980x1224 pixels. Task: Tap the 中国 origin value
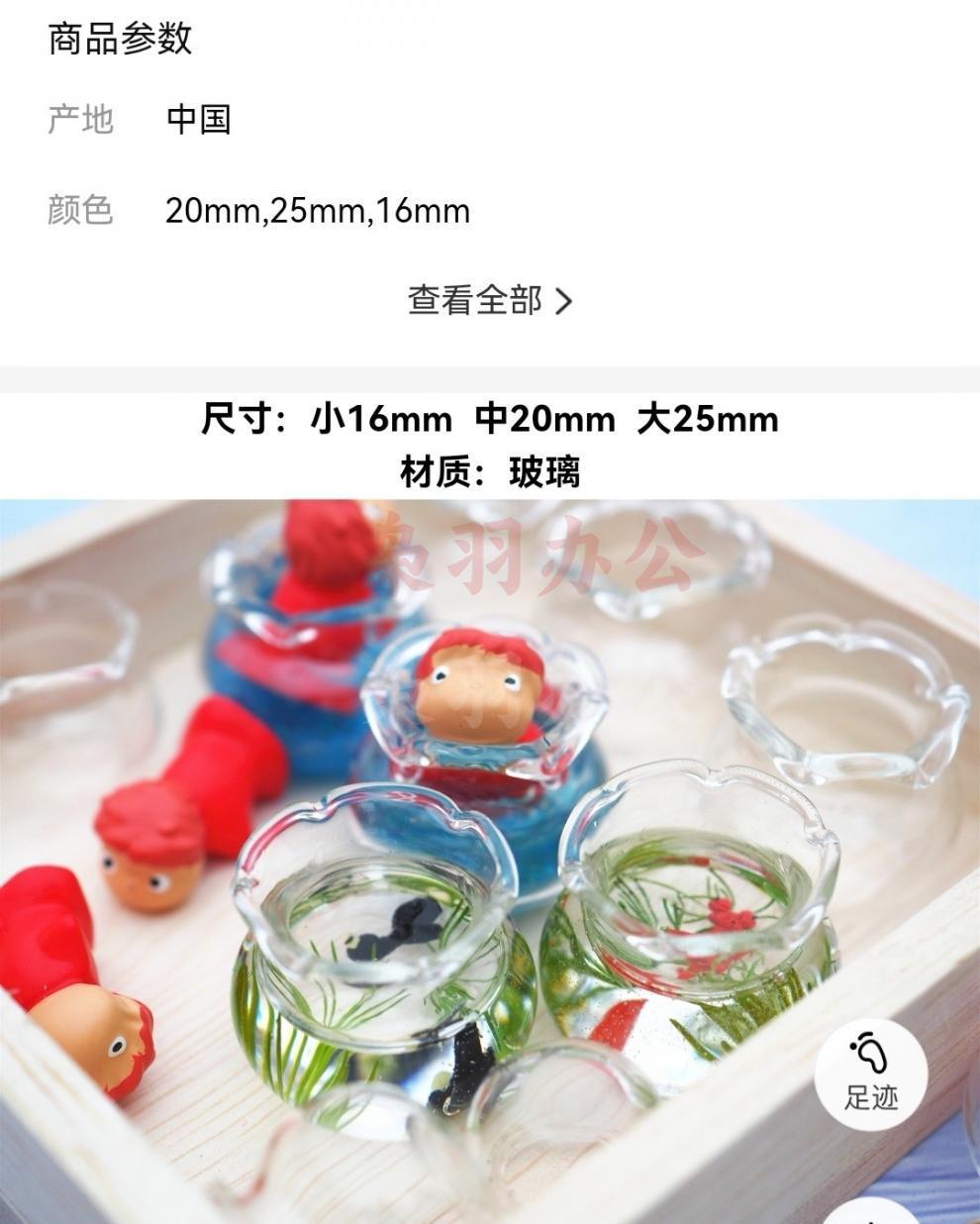pos(198,121)
